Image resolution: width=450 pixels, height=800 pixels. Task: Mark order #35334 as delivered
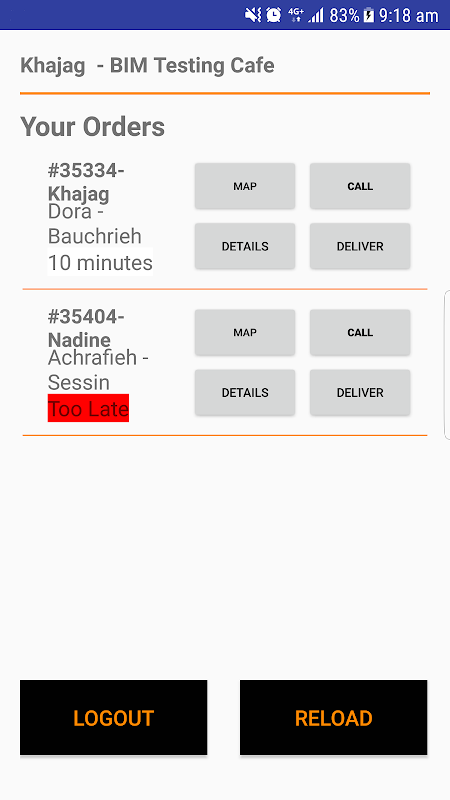click(360, 246)
